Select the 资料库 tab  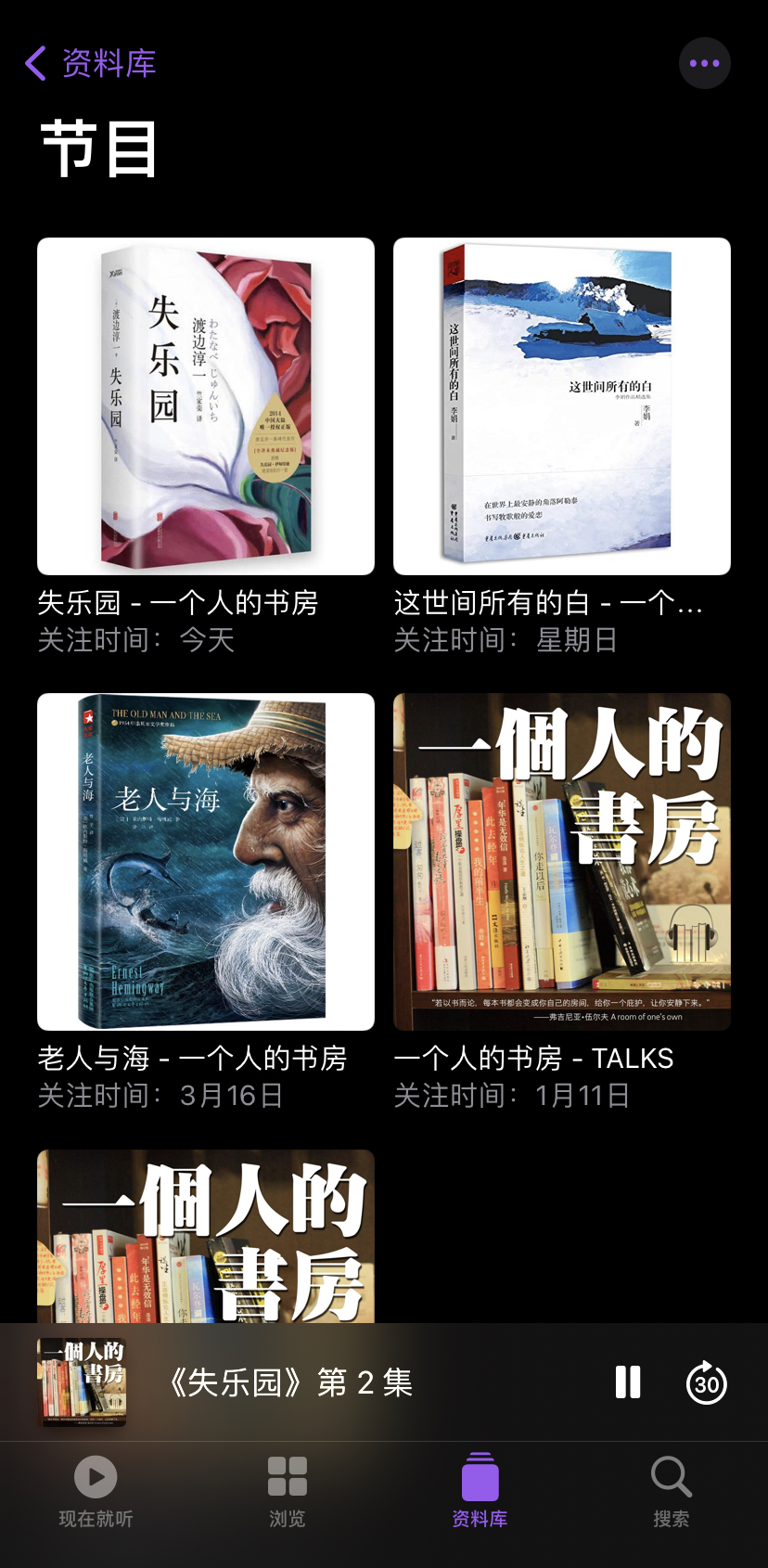coord(480,1491)
